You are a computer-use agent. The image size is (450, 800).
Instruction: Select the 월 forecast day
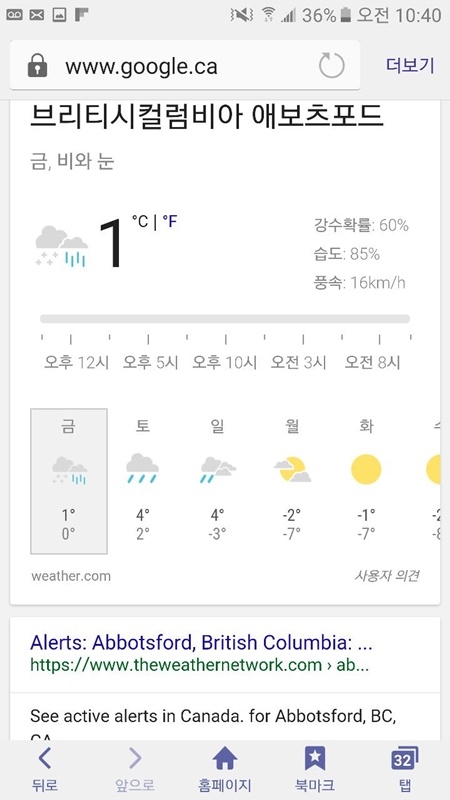click(292, 481)
